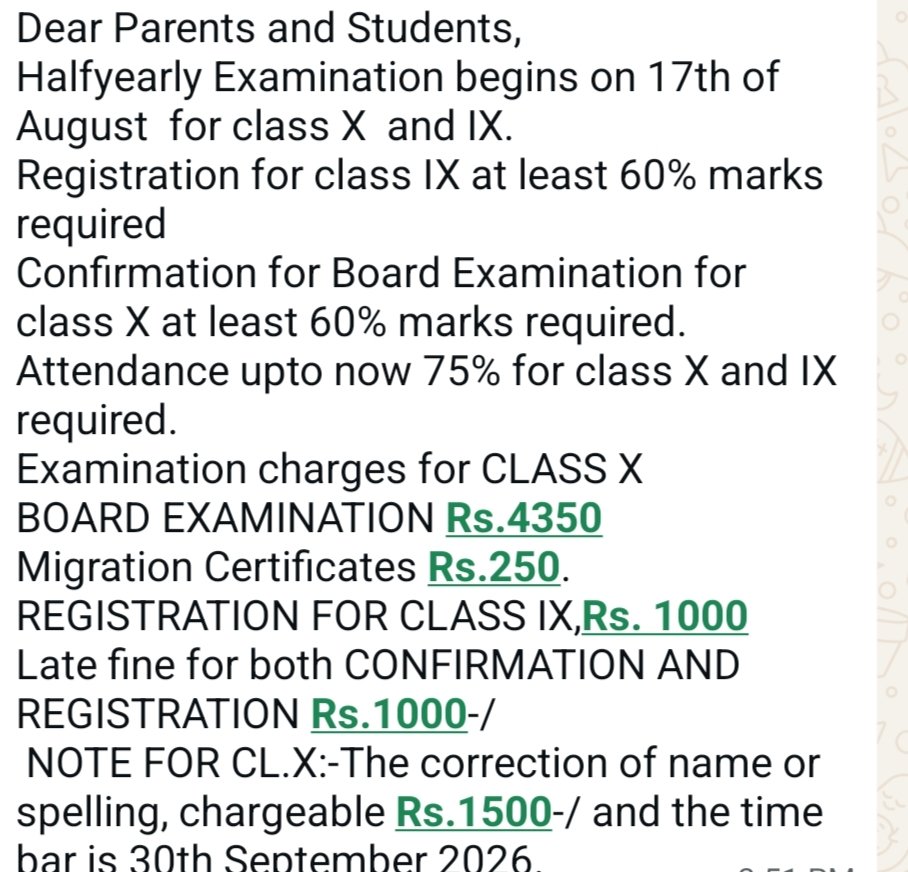The image size is (908, 872).
Task: Tap the Rs. 1000 link after CLASS IX
Action: pos(664,616)
